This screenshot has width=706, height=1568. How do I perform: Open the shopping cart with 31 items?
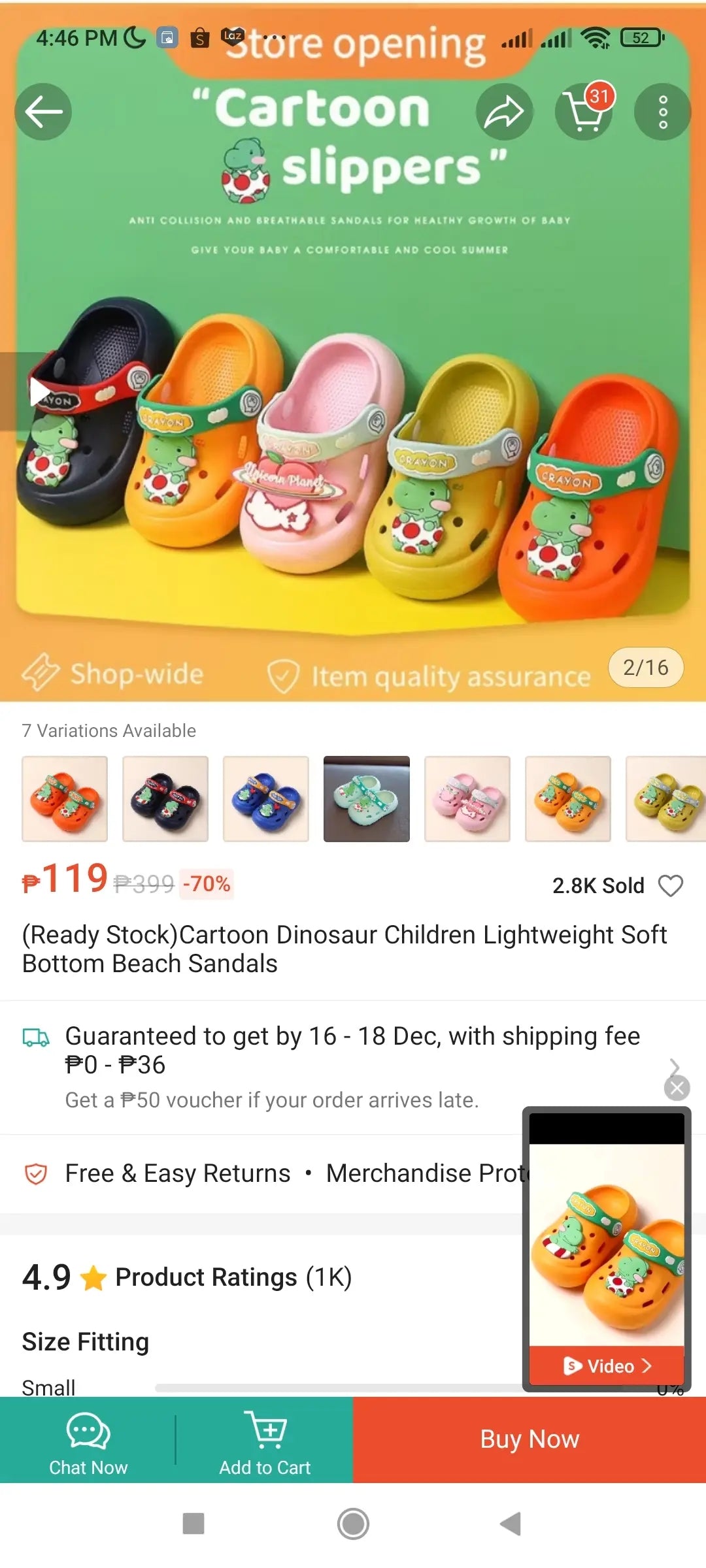click(x=584, y=112)
